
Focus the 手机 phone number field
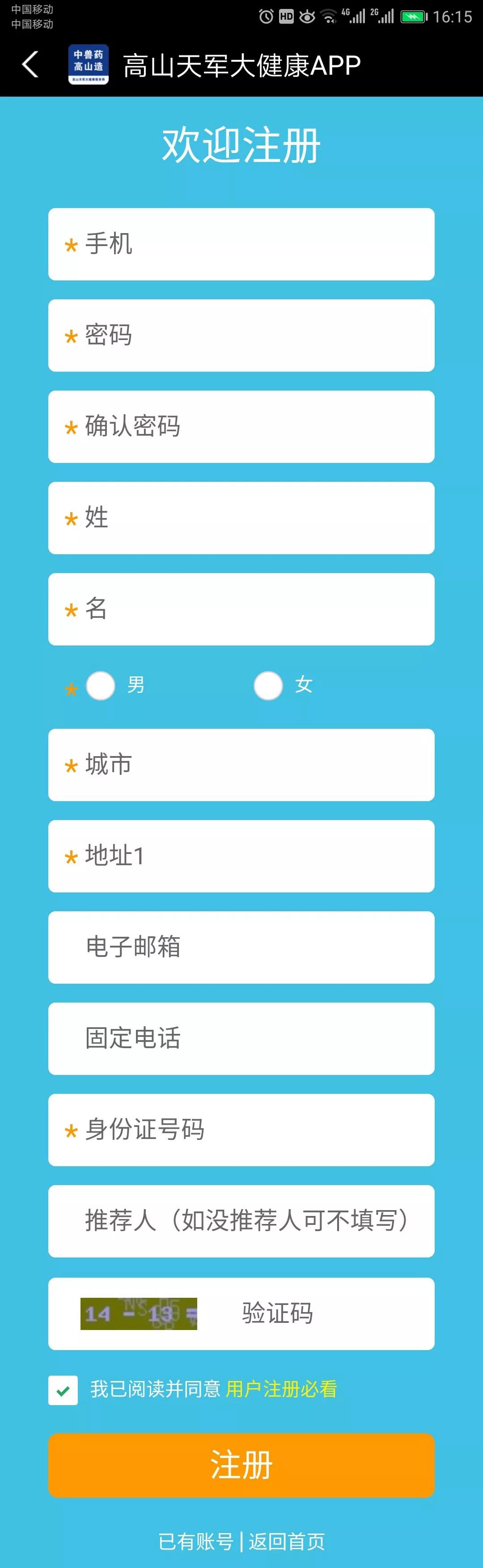click(x=241, y=244)
